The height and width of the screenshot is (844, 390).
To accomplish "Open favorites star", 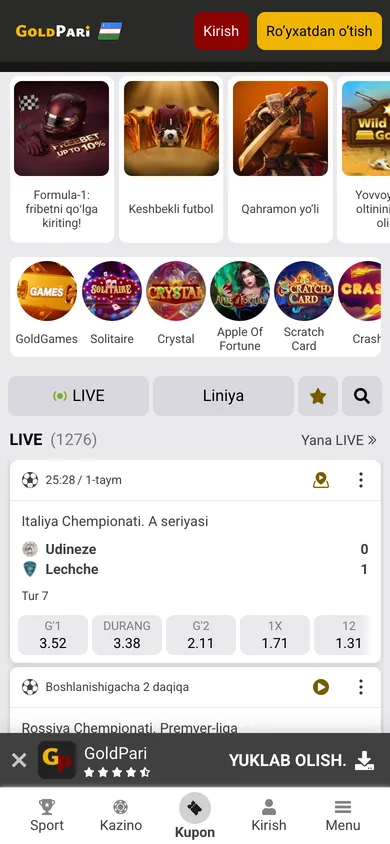I will click(x=318, y=396).
